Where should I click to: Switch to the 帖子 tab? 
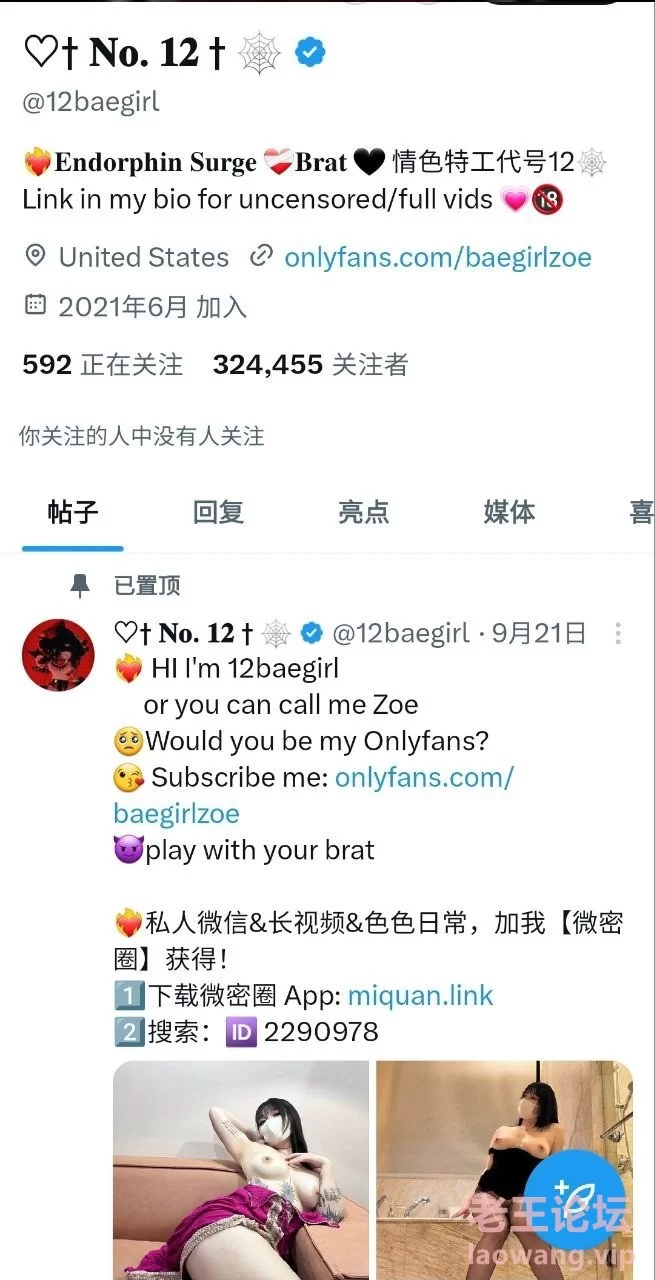pyautogui.click(x=72, y=512)
